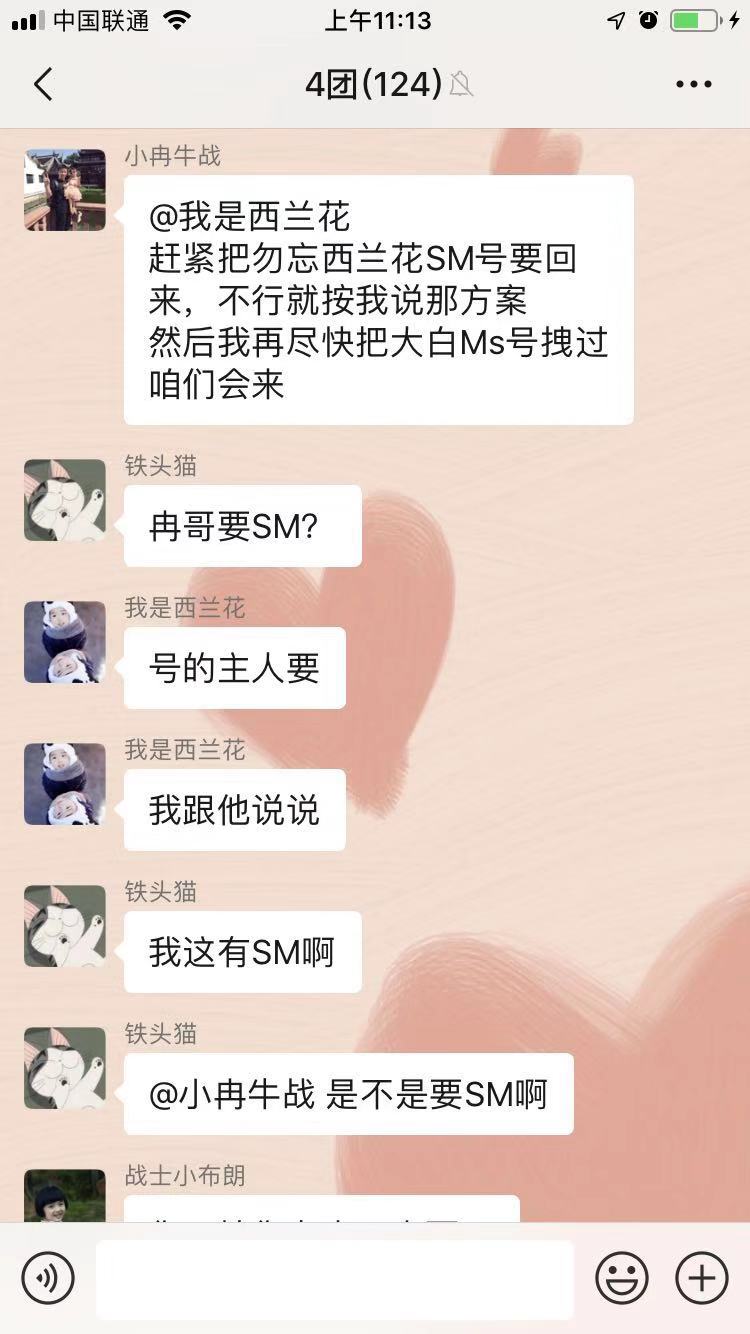View 小冉牛战's profile via avatar

pos(65,190)
